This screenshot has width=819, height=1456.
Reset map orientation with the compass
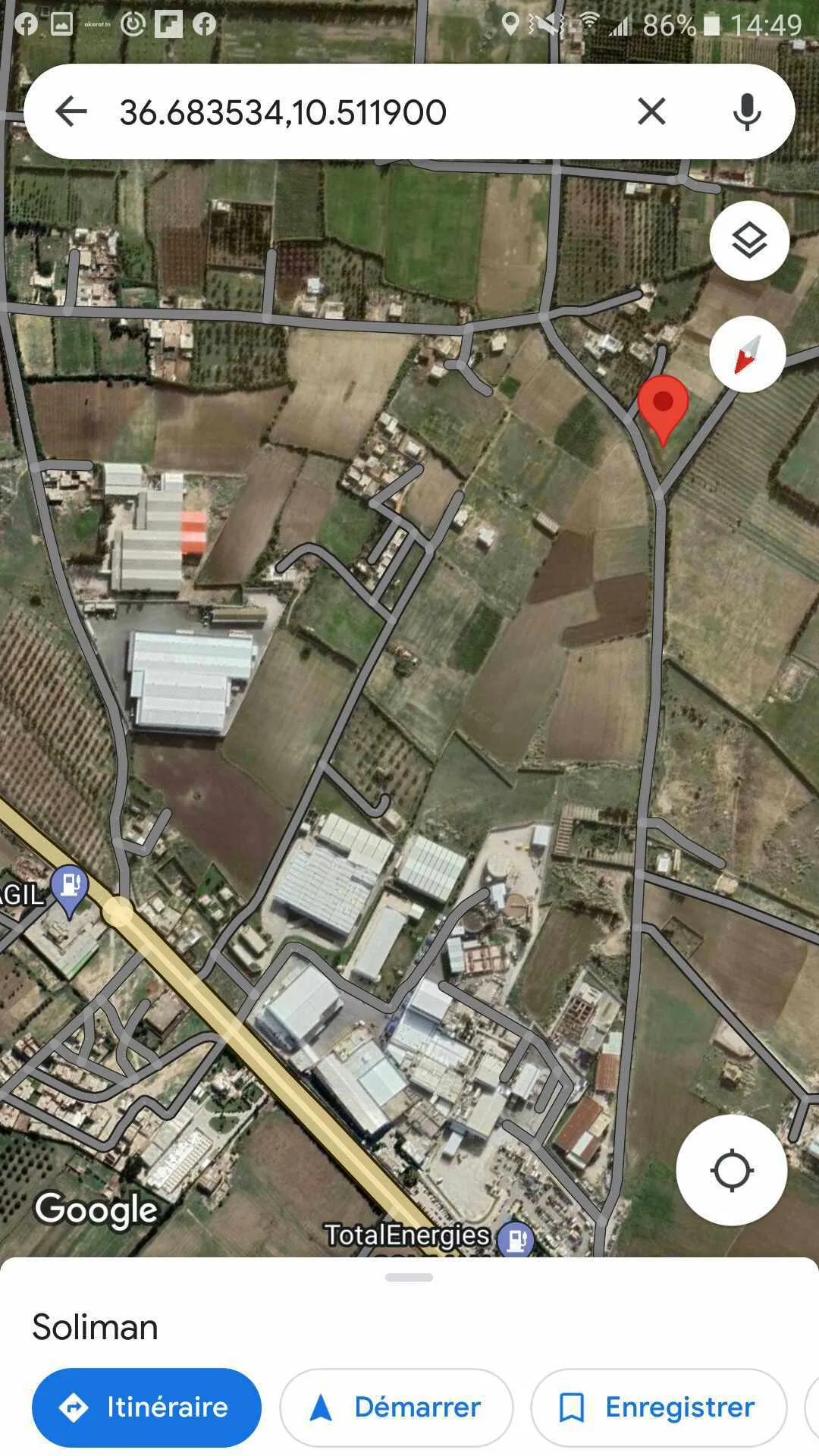pyautogui.click(x=747, y=355)
